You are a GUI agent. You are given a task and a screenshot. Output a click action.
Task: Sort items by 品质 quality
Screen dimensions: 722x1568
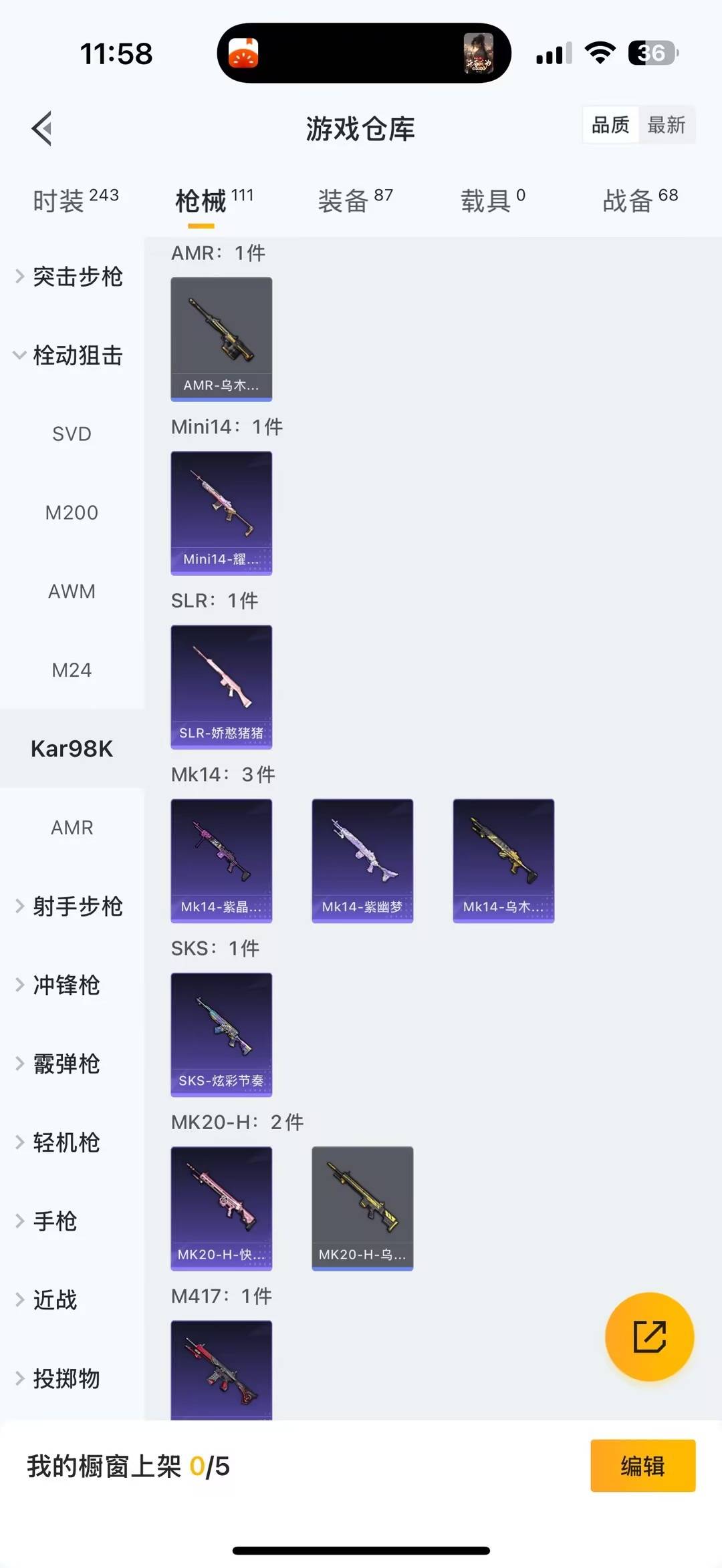[609, 125]
